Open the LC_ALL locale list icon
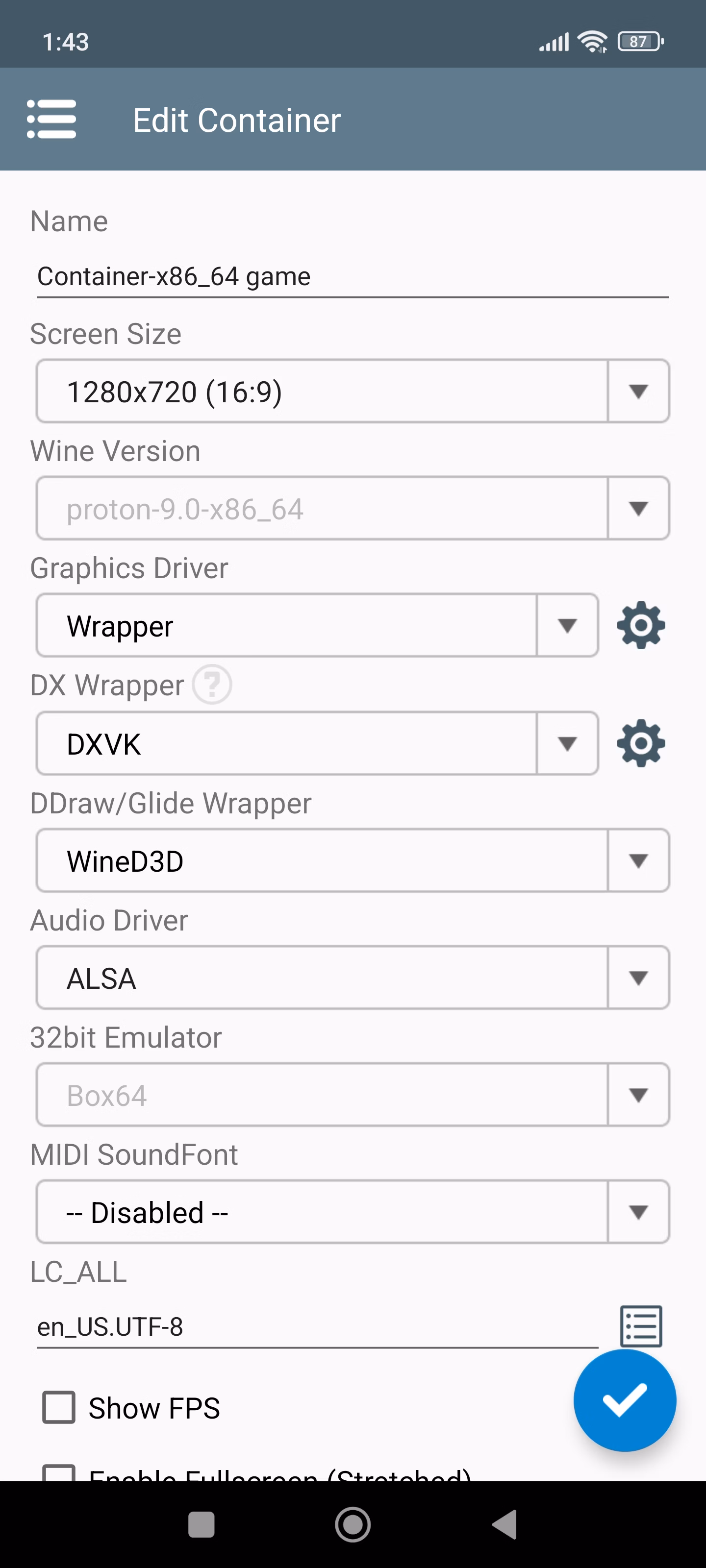This screenshot has height=1568, width=706. coord(640,1326)
